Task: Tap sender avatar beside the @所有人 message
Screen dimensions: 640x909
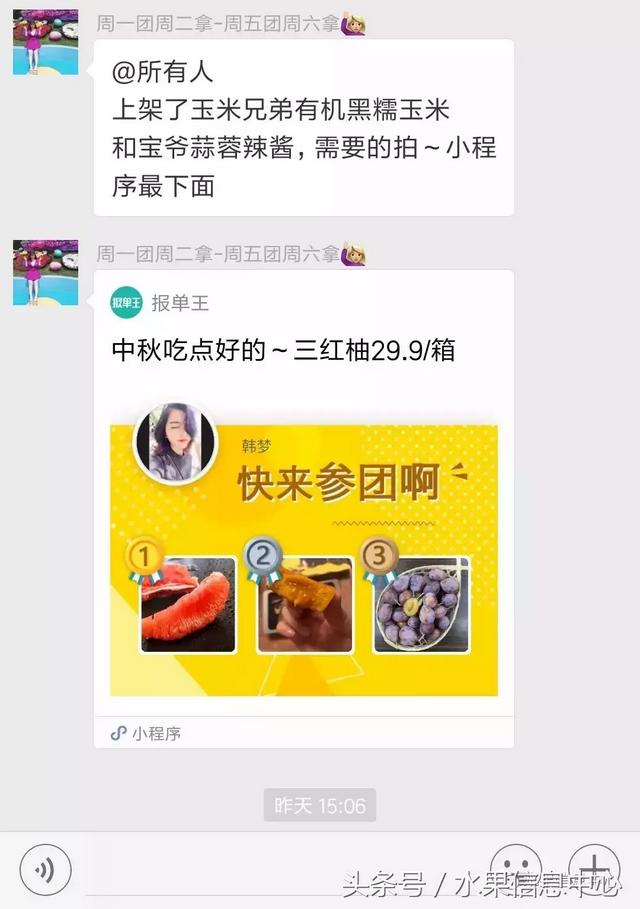Action: click(x=46, y=42)
